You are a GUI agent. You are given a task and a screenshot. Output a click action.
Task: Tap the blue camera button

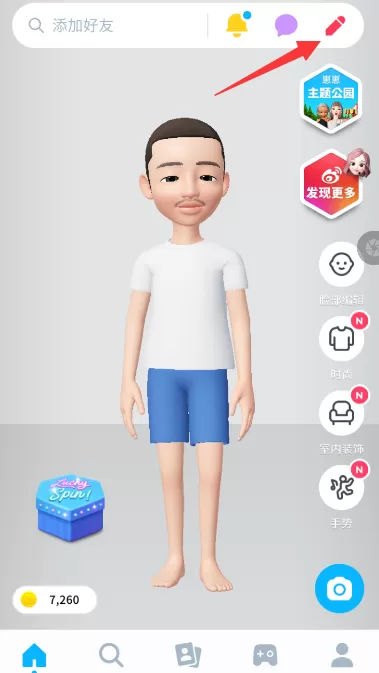pyautogui.click(x=339, y=588)
